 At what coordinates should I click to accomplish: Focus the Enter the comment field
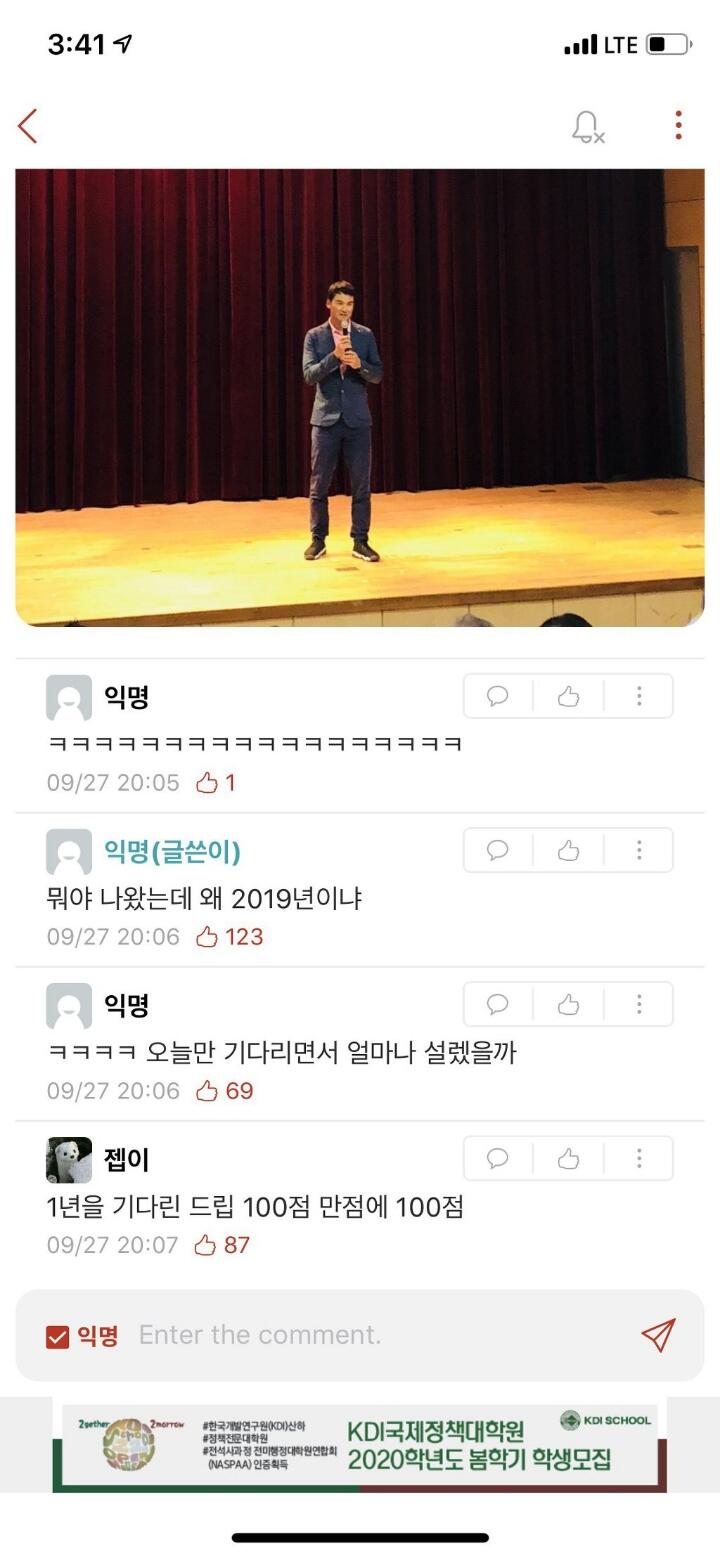380,1335
